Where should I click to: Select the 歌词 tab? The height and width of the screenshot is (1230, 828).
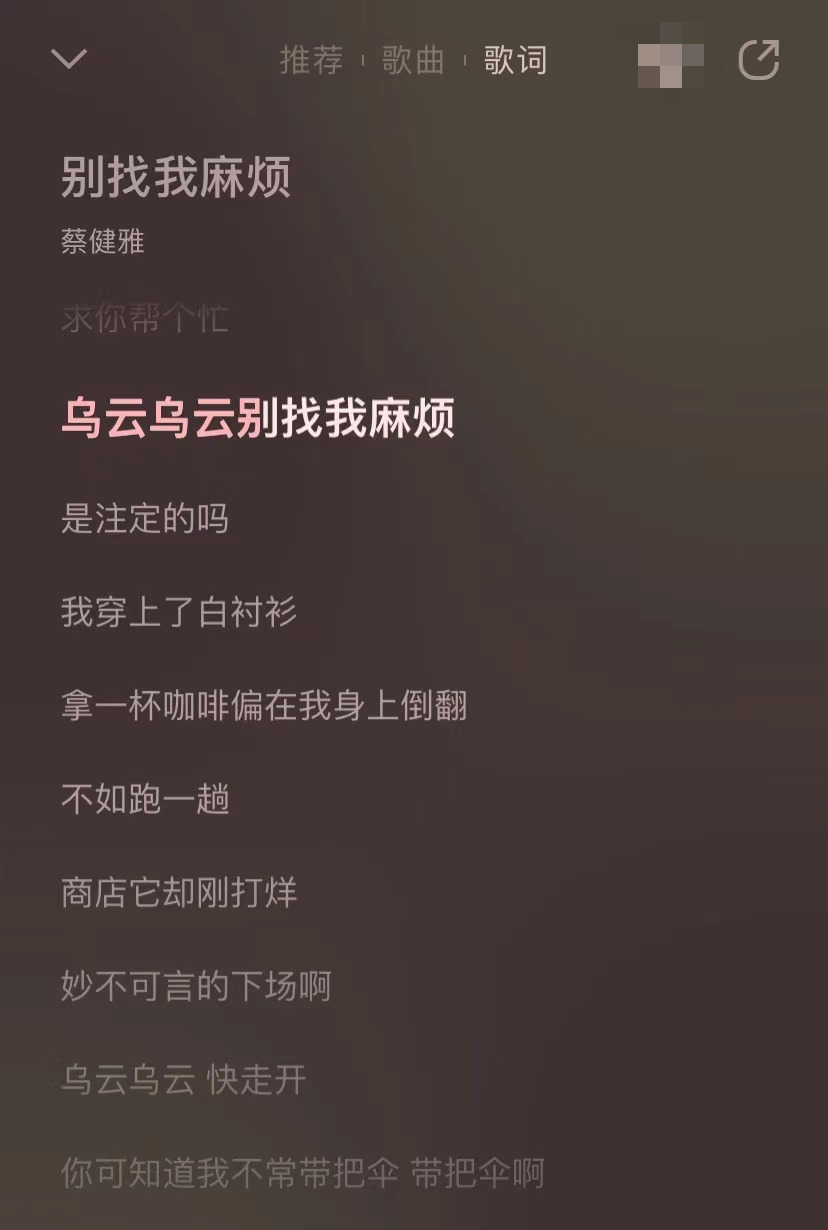515,60
